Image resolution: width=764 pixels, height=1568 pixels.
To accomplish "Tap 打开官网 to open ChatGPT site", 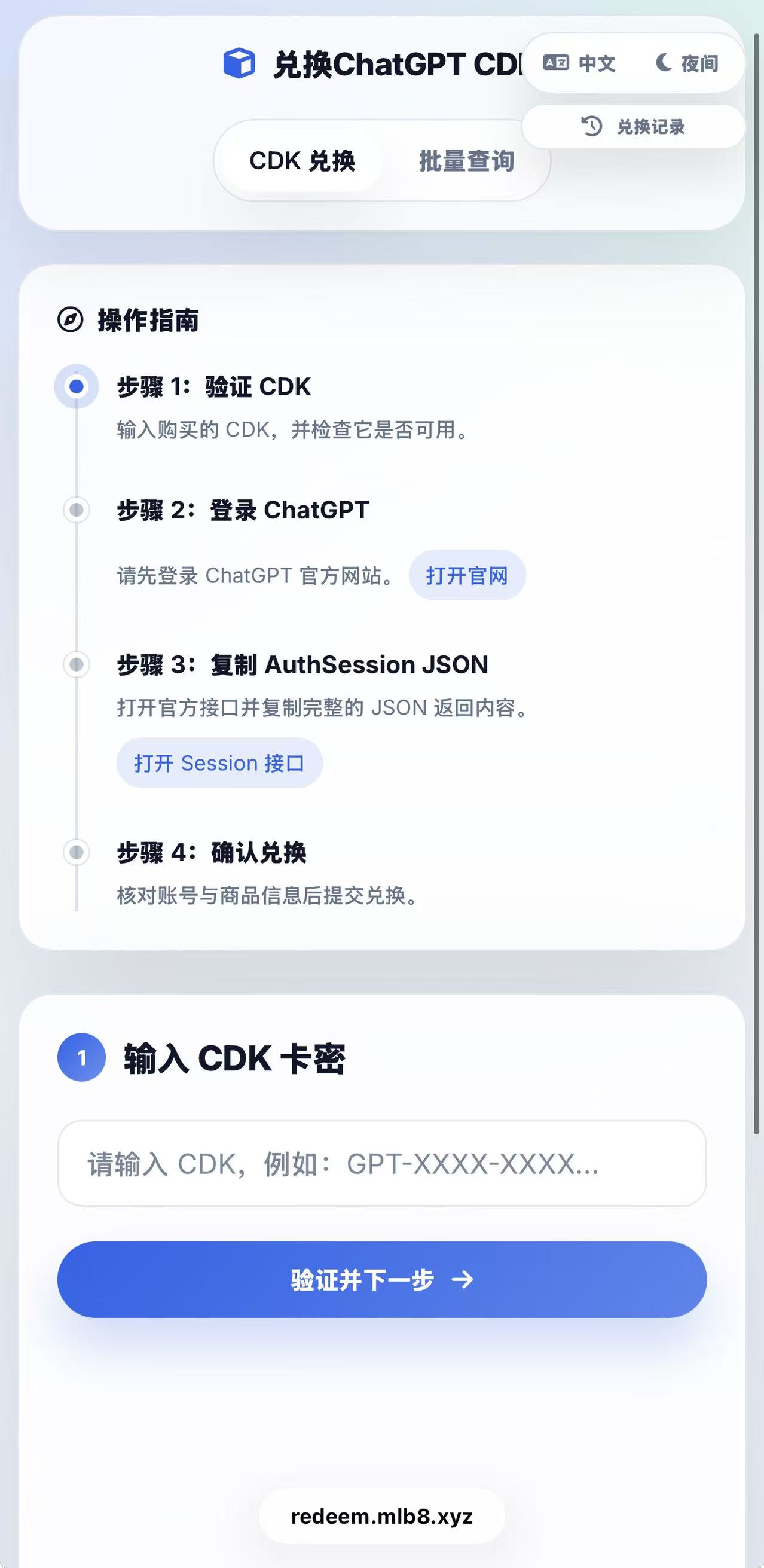I will pyautogui.click(x=466, y=576).
